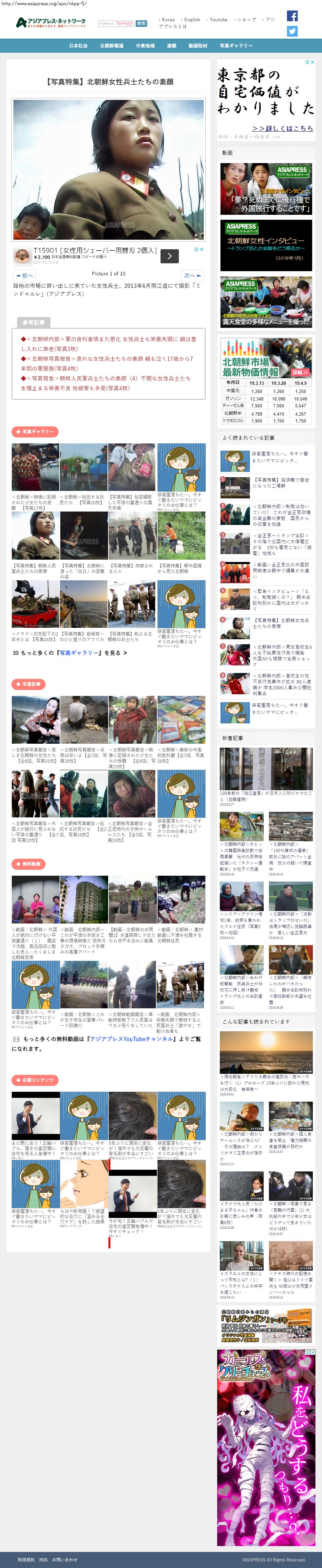Go to previous picture with 前へ

coord(24,275)
